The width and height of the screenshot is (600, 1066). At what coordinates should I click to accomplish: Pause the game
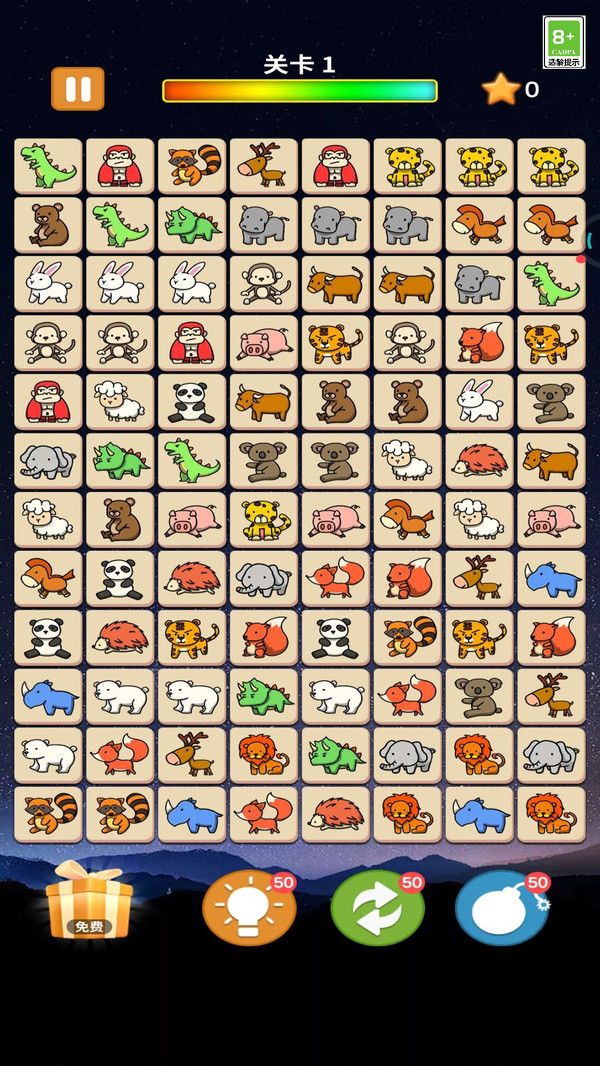point(78,89)
